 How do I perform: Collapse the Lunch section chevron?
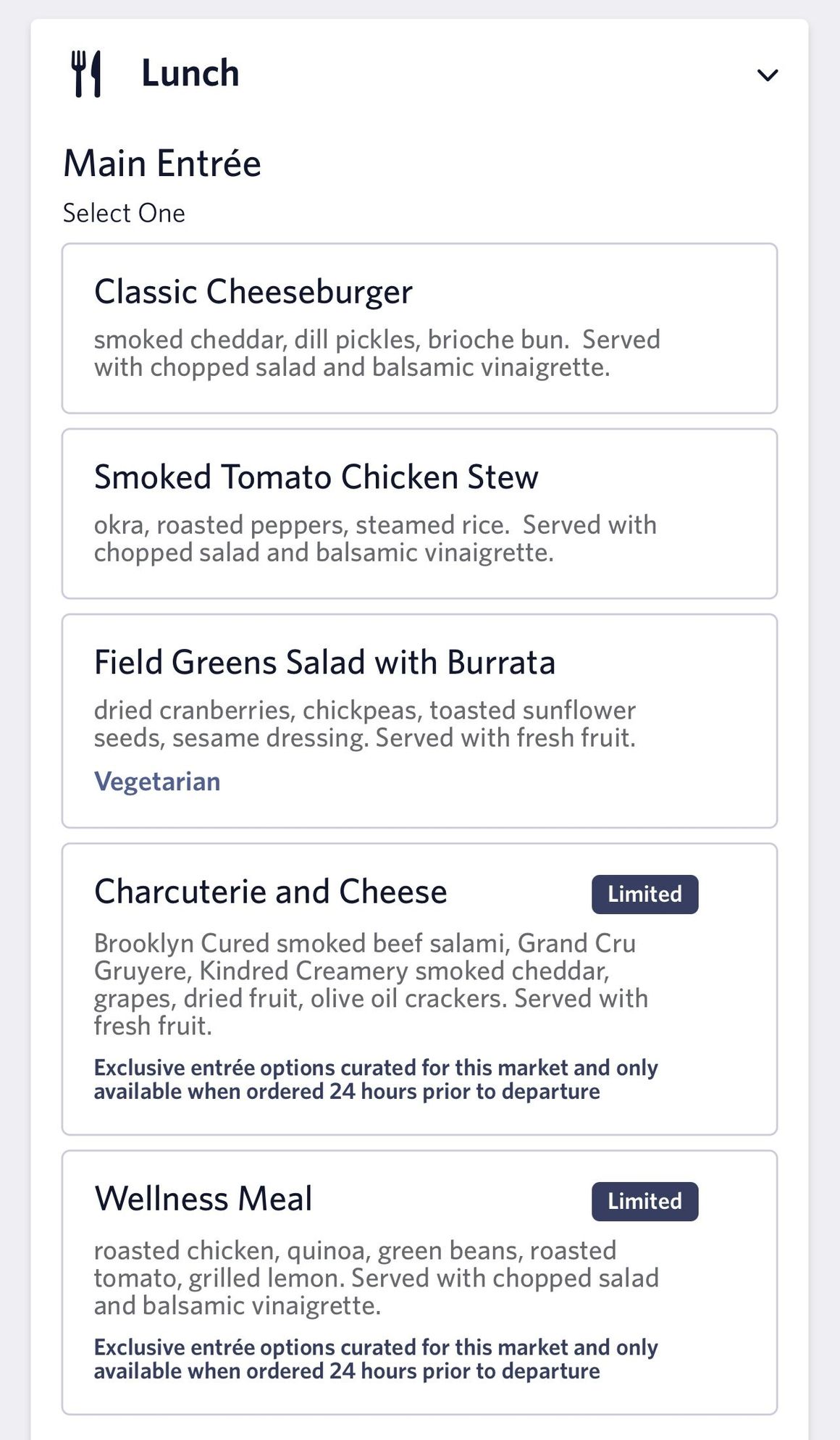point(767,75)
